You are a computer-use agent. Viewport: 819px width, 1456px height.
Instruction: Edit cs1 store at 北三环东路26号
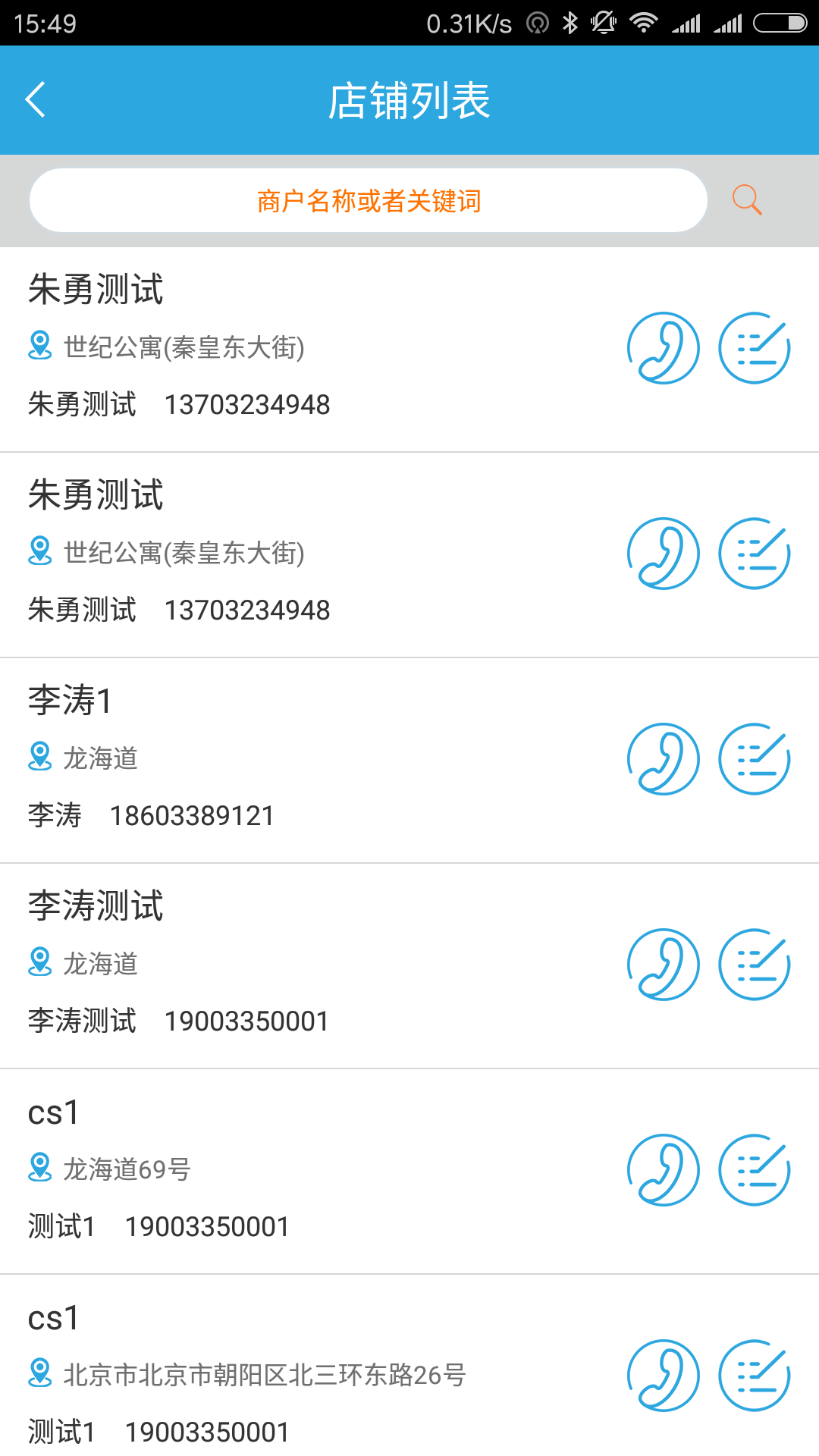[755, 1376]
